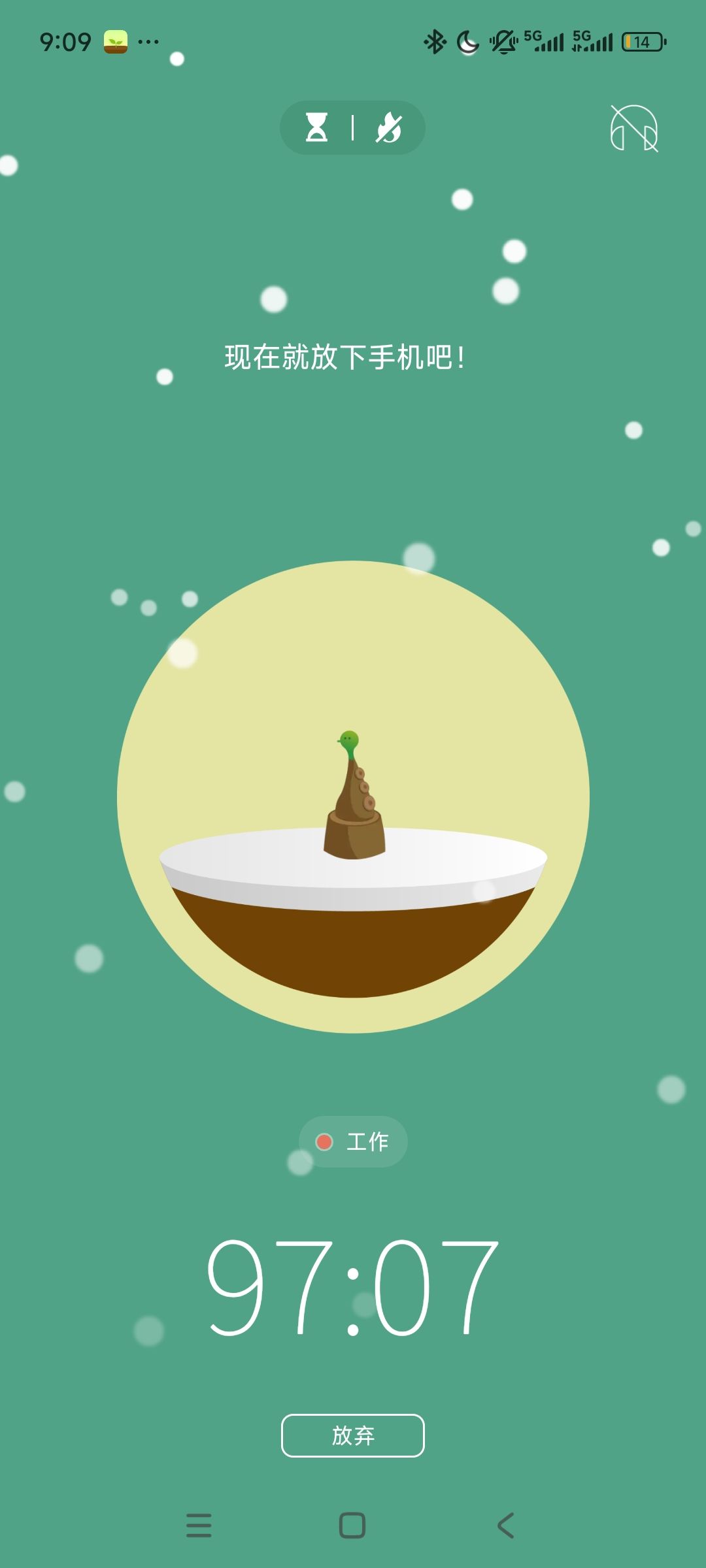Toggle the deep focus mode icon
This screenshot has height=1568, width=706.
point(389,127)
